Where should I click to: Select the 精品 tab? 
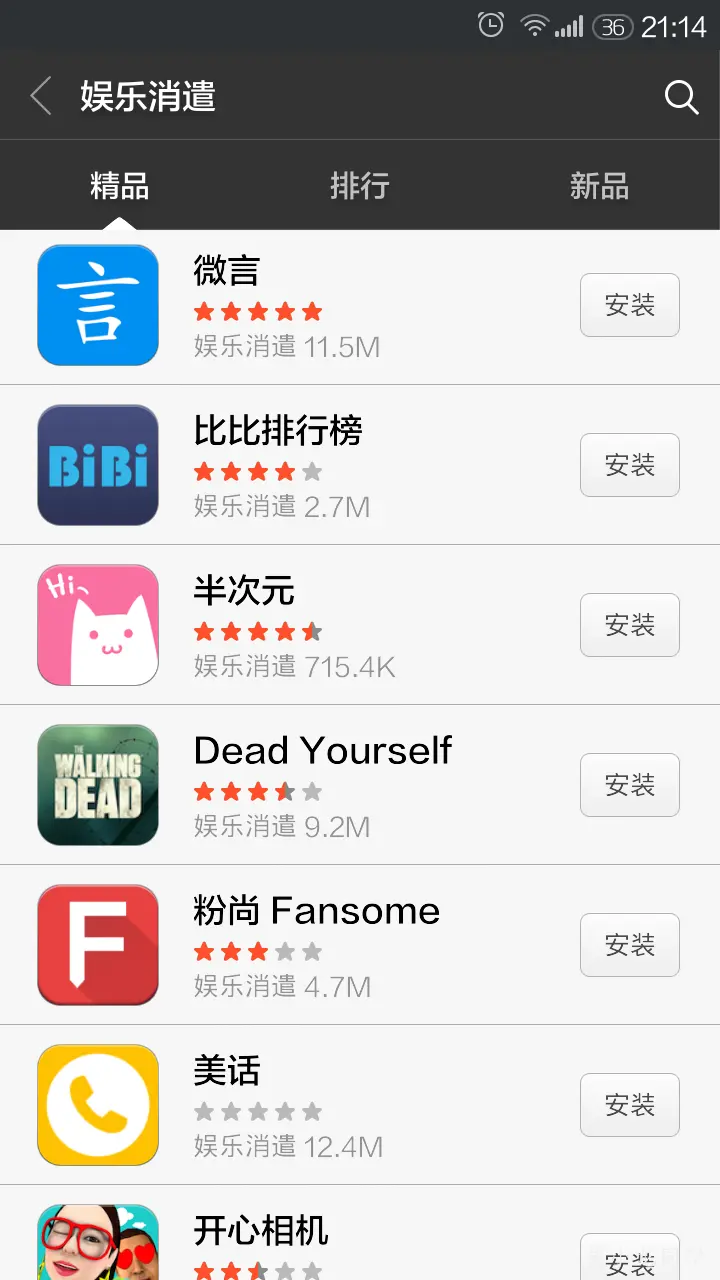(120, 186)
